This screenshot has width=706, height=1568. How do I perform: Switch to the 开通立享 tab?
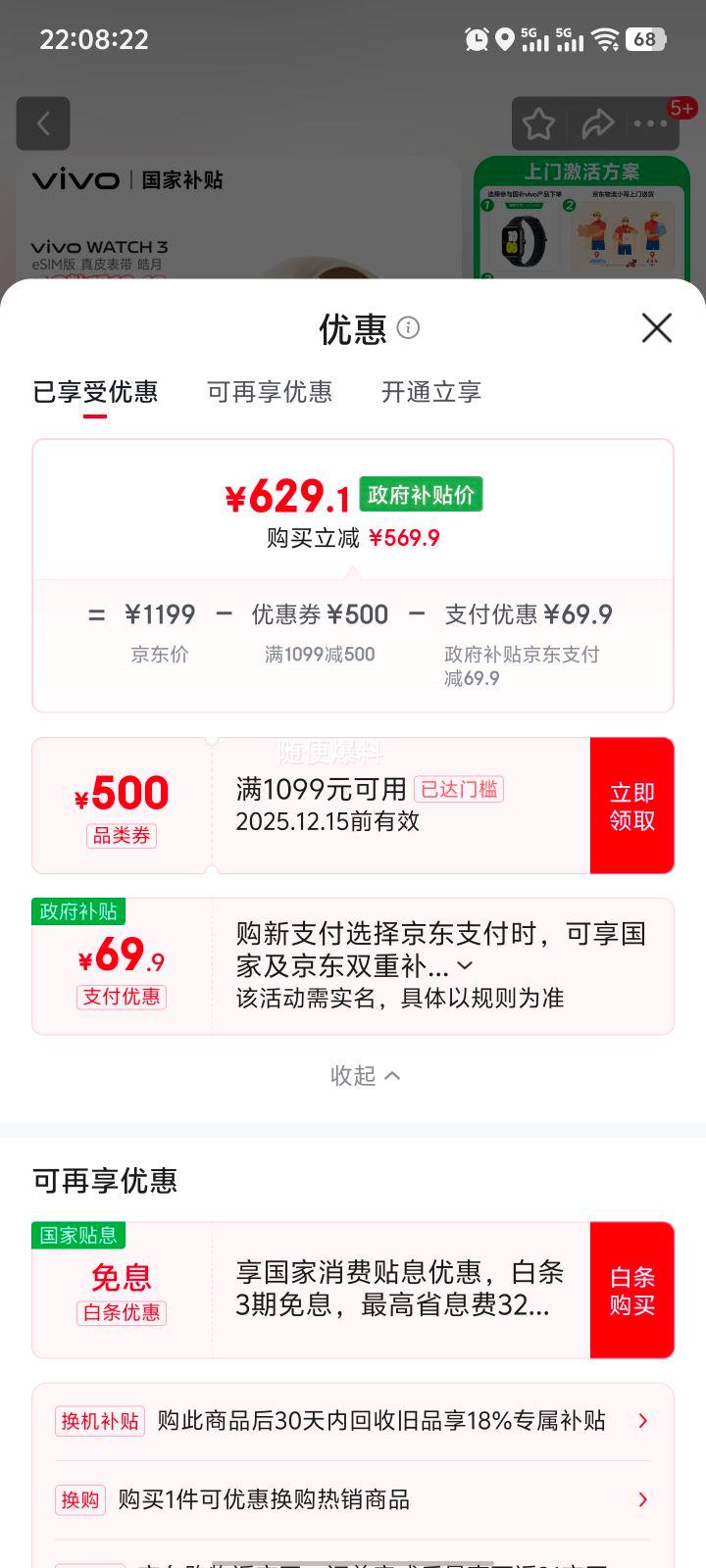tap(429, 392)
